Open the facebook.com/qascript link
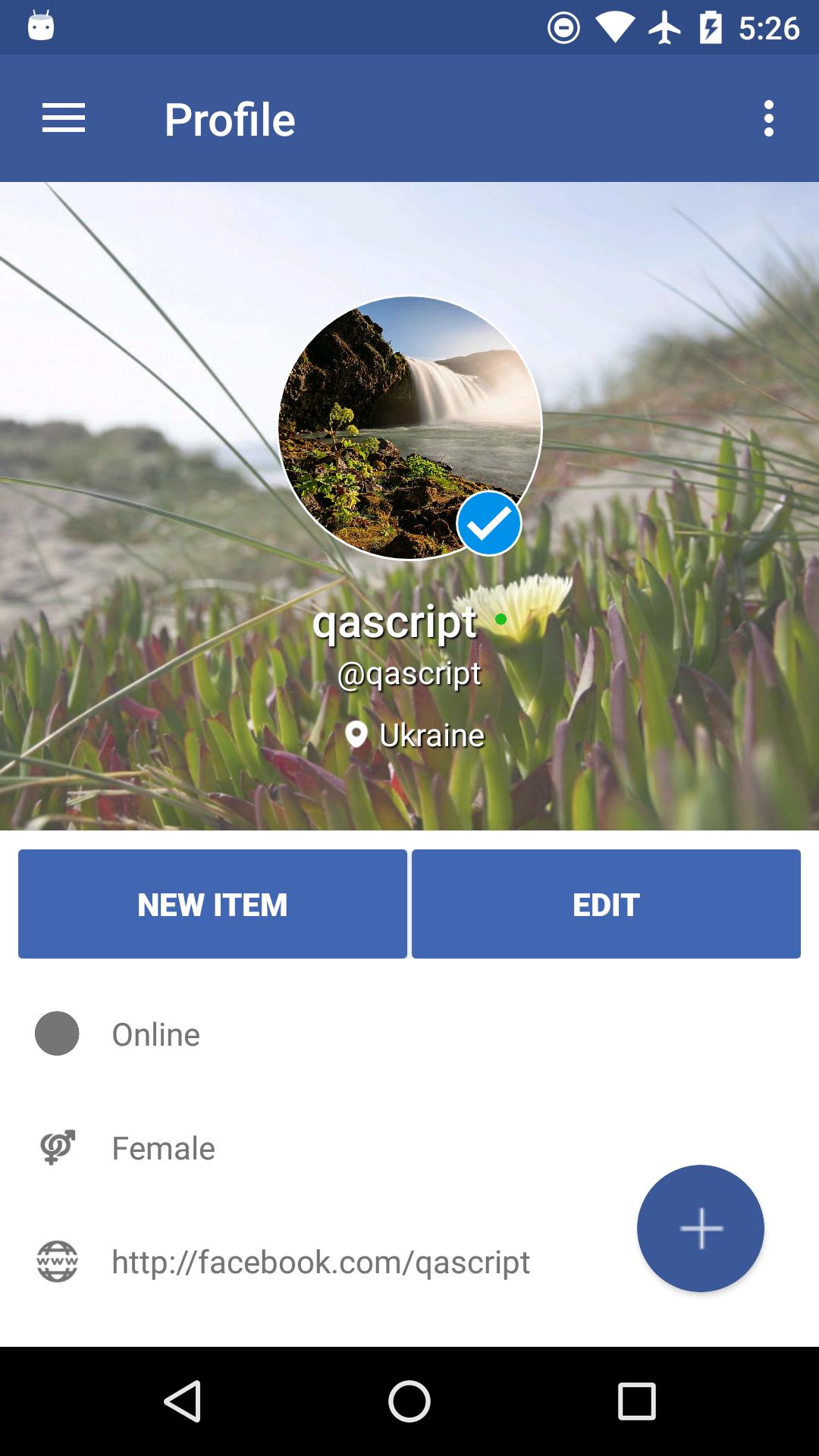819x1456 pixels. click(x=320, y=1262)
